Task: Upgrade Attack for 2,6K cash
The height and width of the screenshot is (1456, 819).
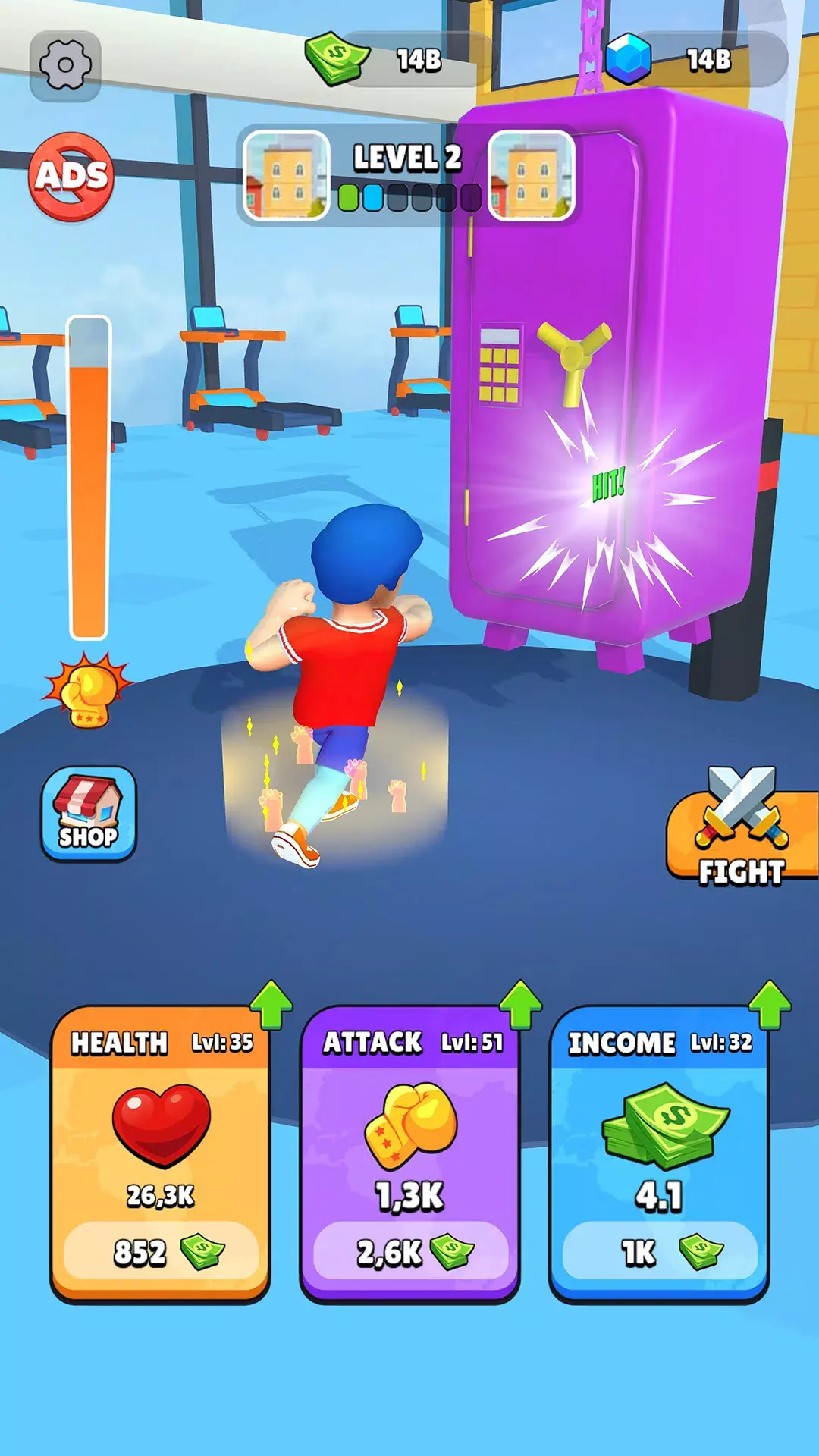Action: click(x=410, y=1252)
